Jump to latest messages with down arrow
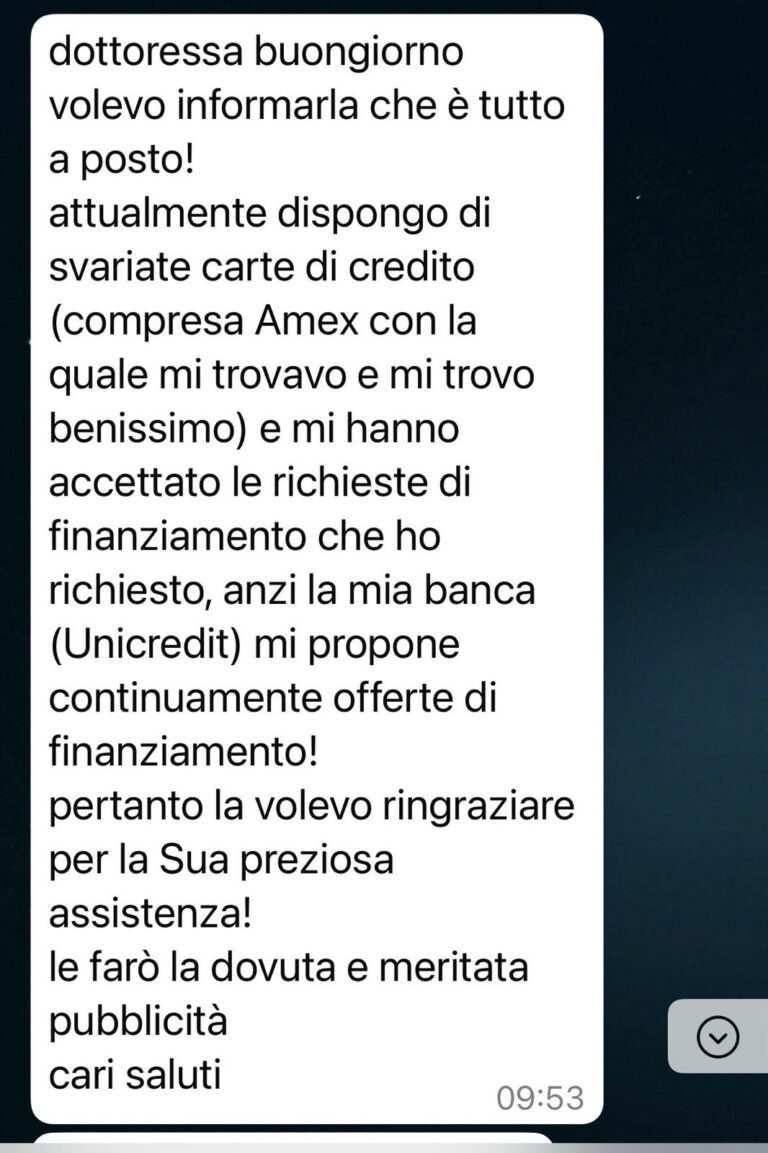 [717, 1037]
